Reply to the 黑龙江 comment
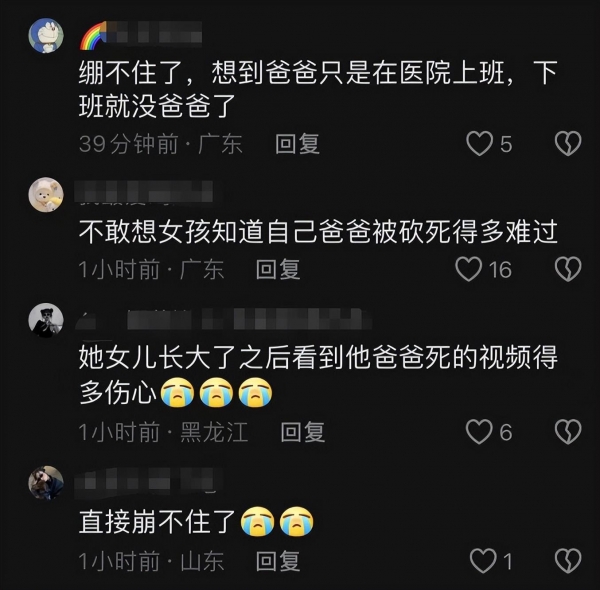This screenshot has width=600, height=590. [x=302, y=431]
